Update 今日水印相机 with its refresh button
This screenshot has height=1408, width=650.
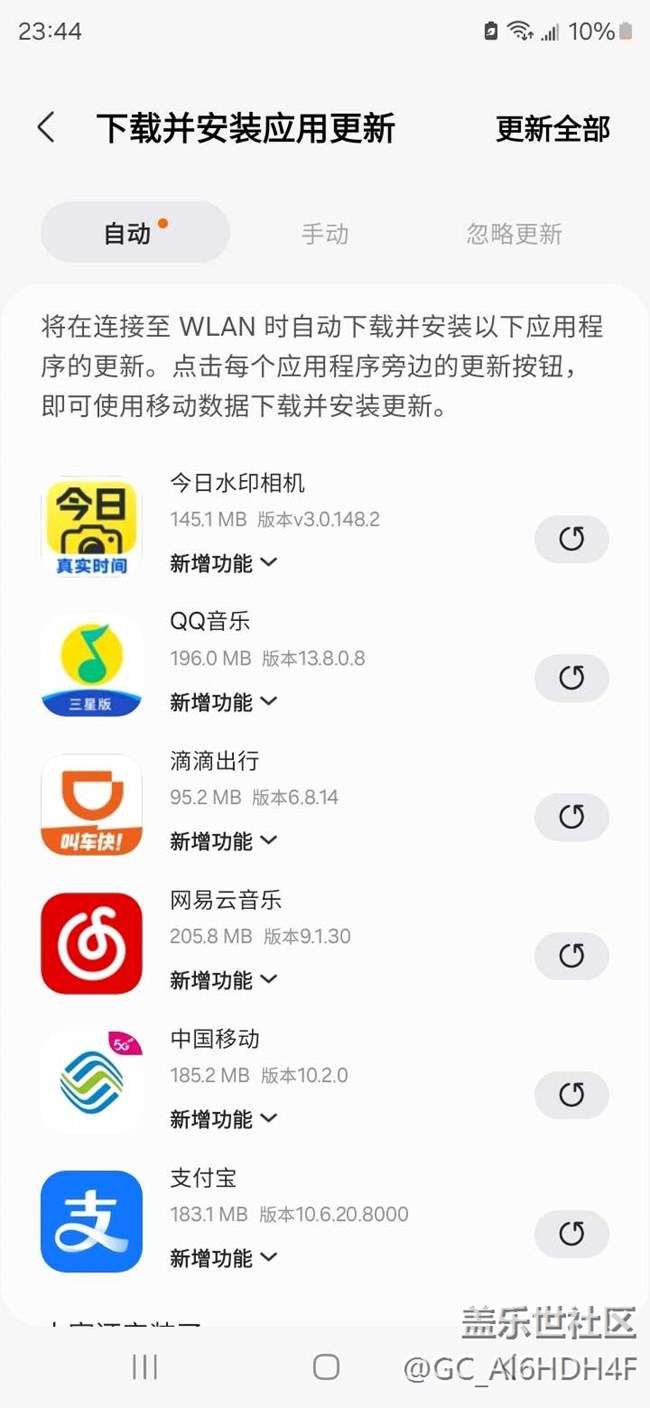(x=571, y=540)
